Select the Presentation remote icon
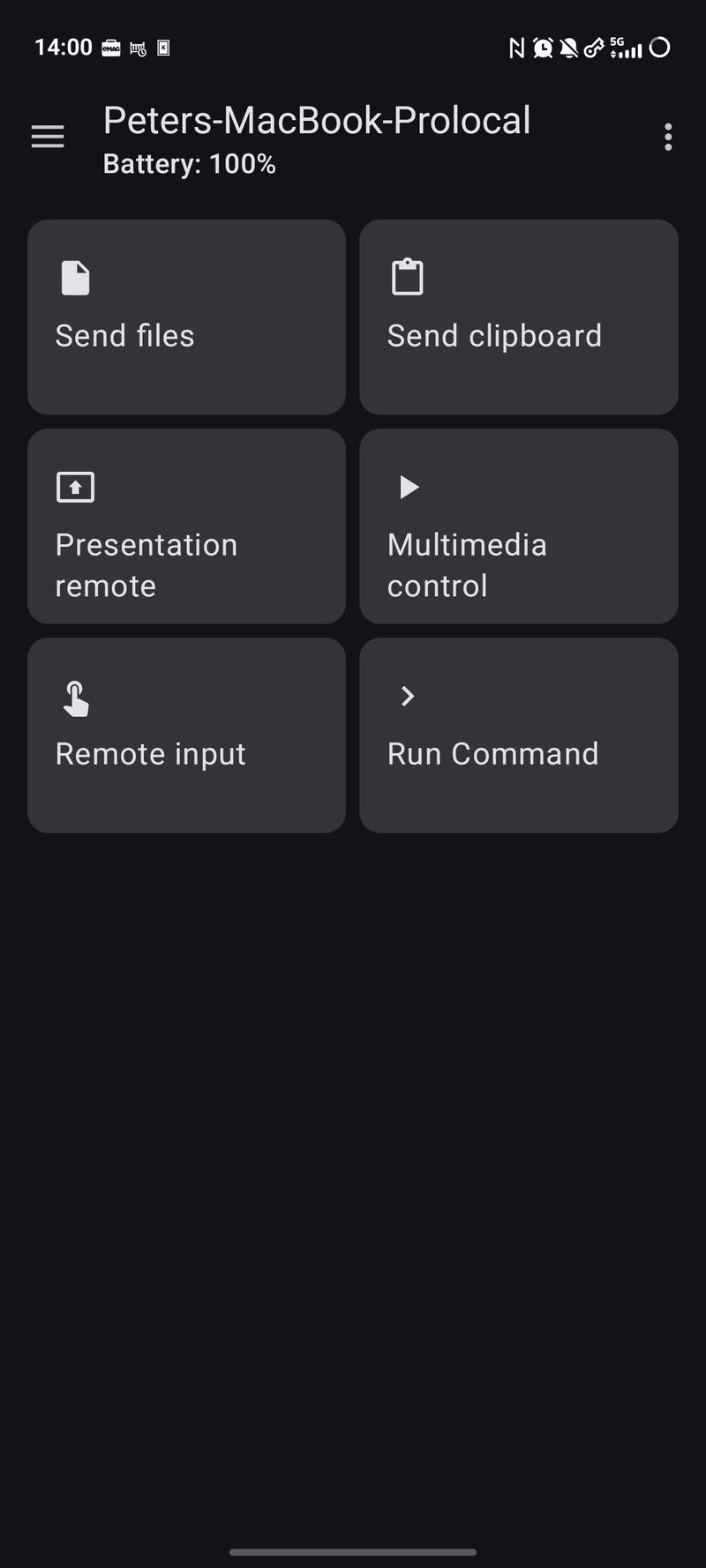 75,486
